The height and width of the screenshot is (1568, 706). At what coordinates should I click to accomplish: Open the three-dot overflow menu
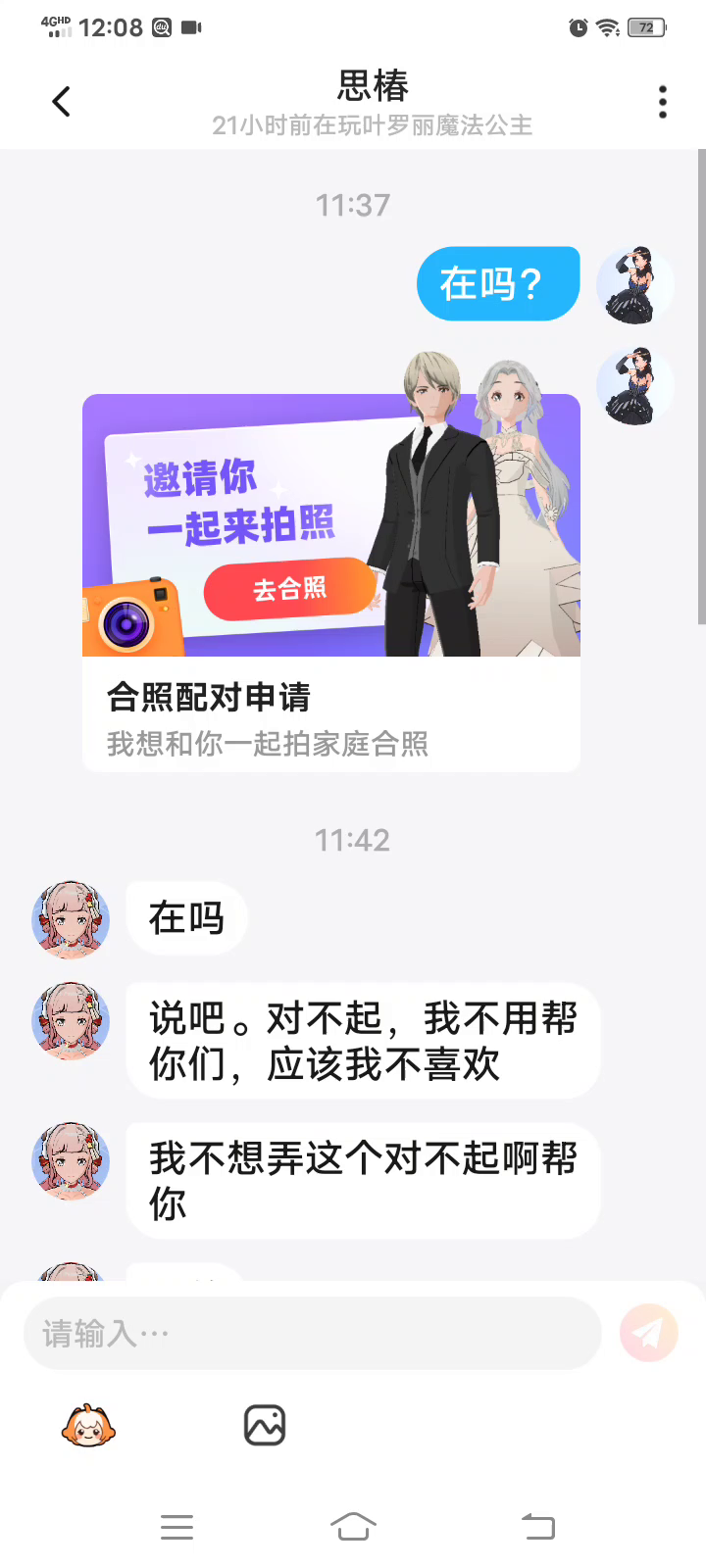(x=663, y=102)
